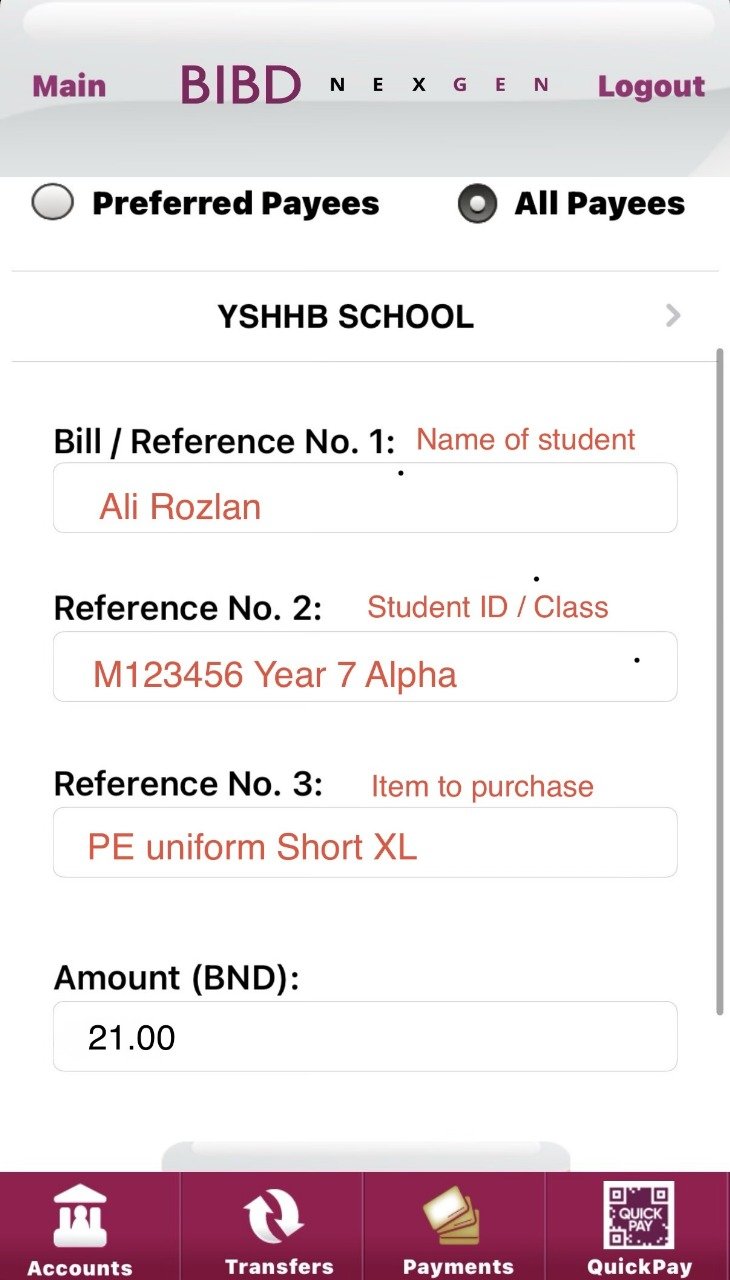Edit the Reference No. 3 field
730x1280 pixels.
click(x=365, y=843)
